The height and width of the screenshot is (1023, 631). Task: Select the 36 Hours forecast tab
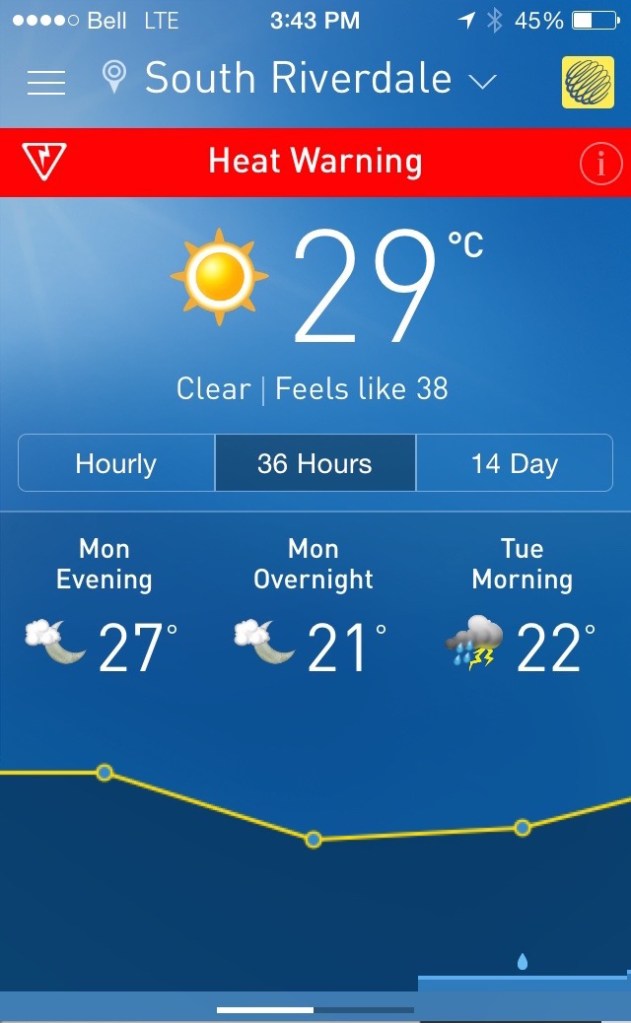tap(315, 464)
